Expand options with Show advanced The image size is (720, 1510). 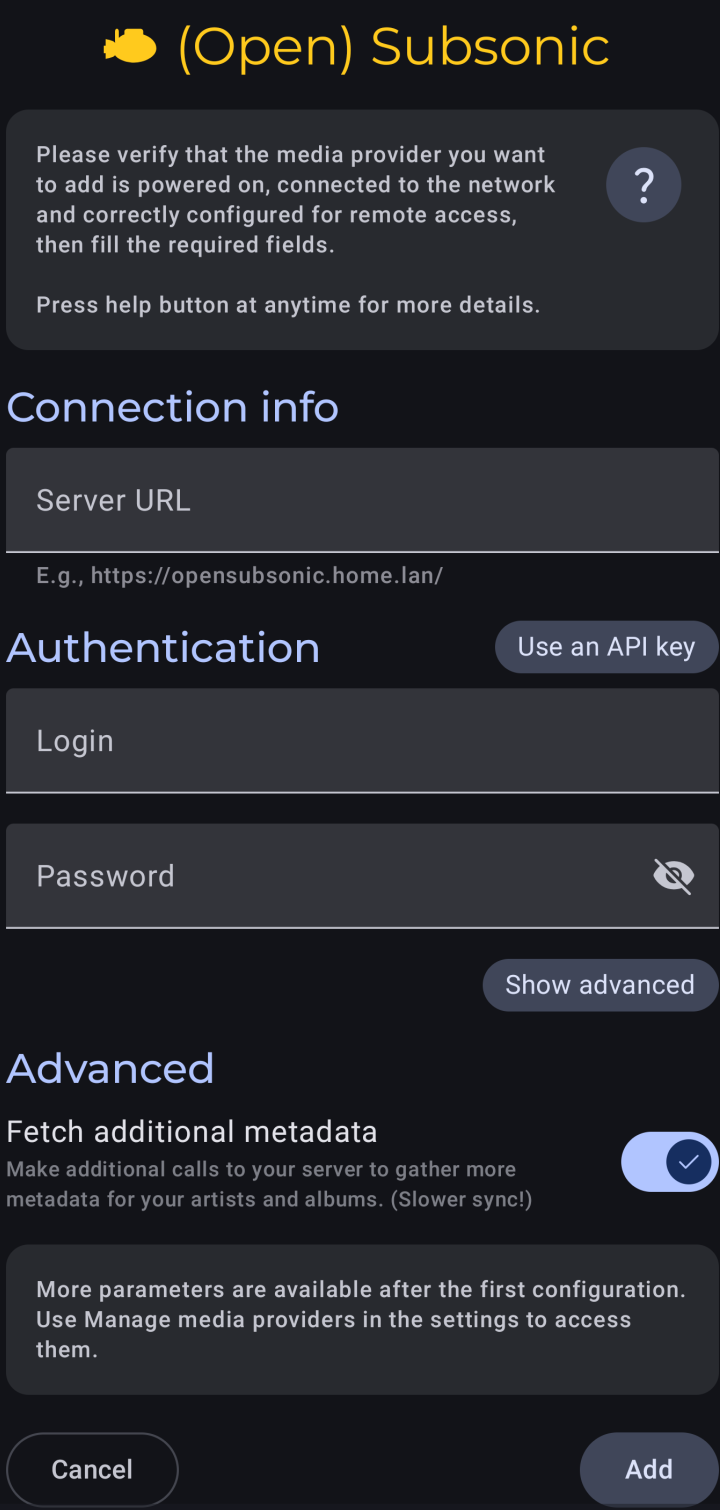(600, 985)
